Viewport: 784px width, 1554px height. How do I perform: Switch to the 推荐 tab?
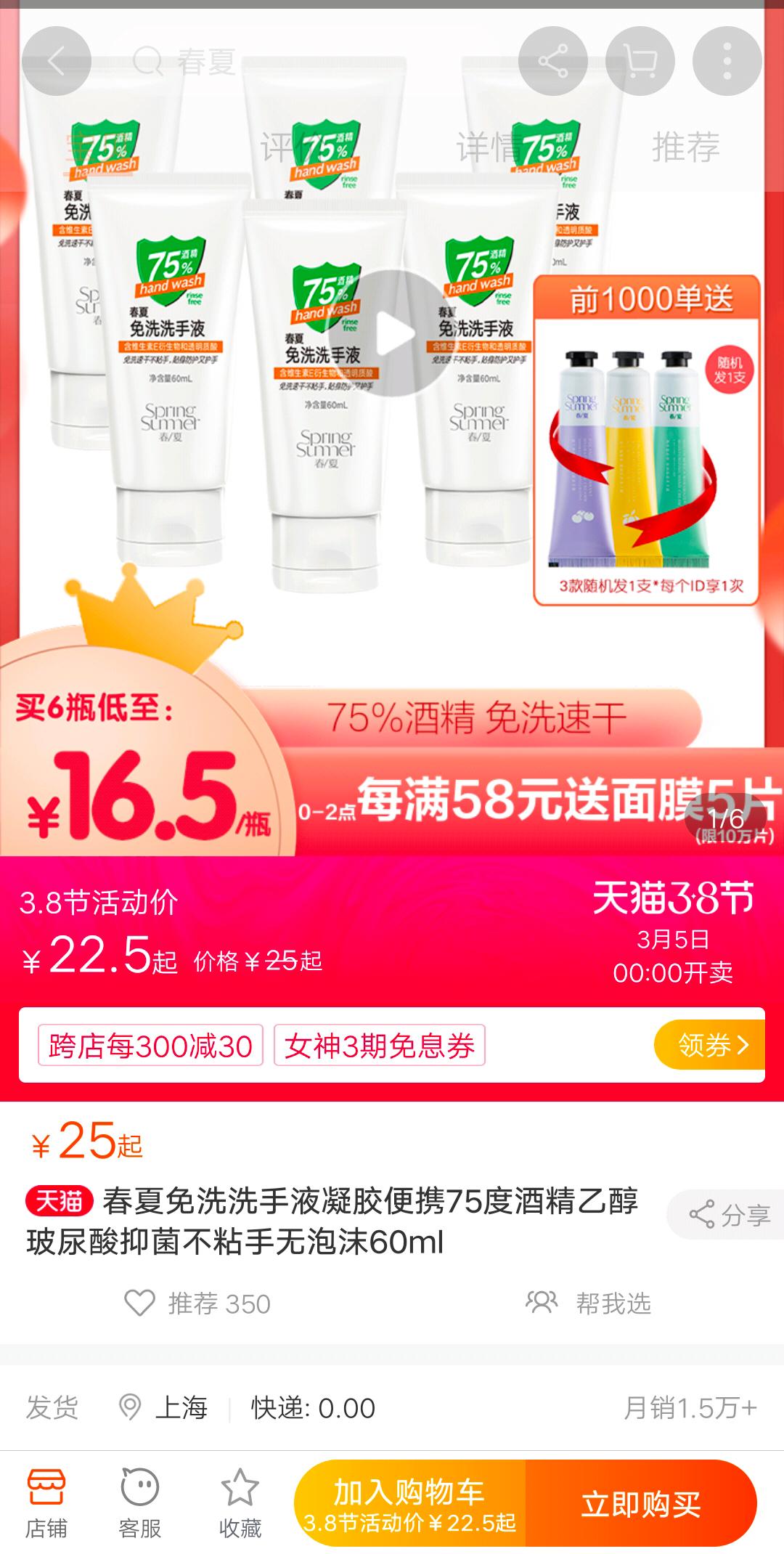tap(685, 148)
